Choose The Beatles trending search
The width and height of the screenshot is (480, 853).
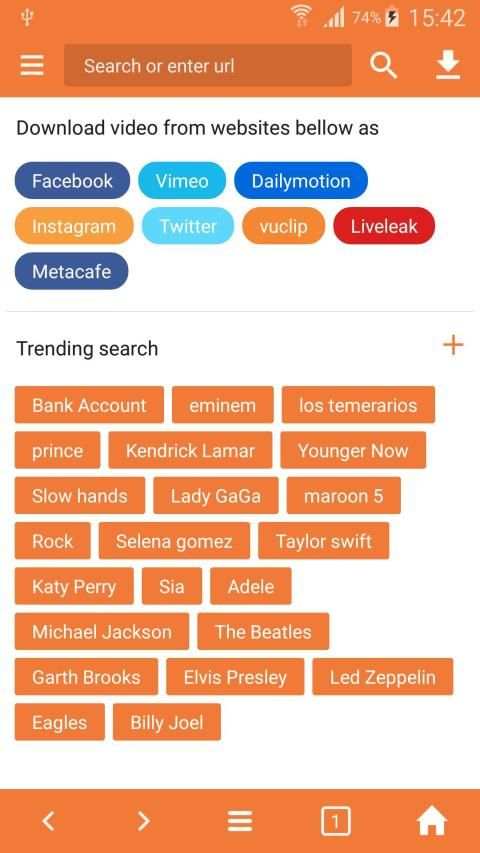click(263, 631)
